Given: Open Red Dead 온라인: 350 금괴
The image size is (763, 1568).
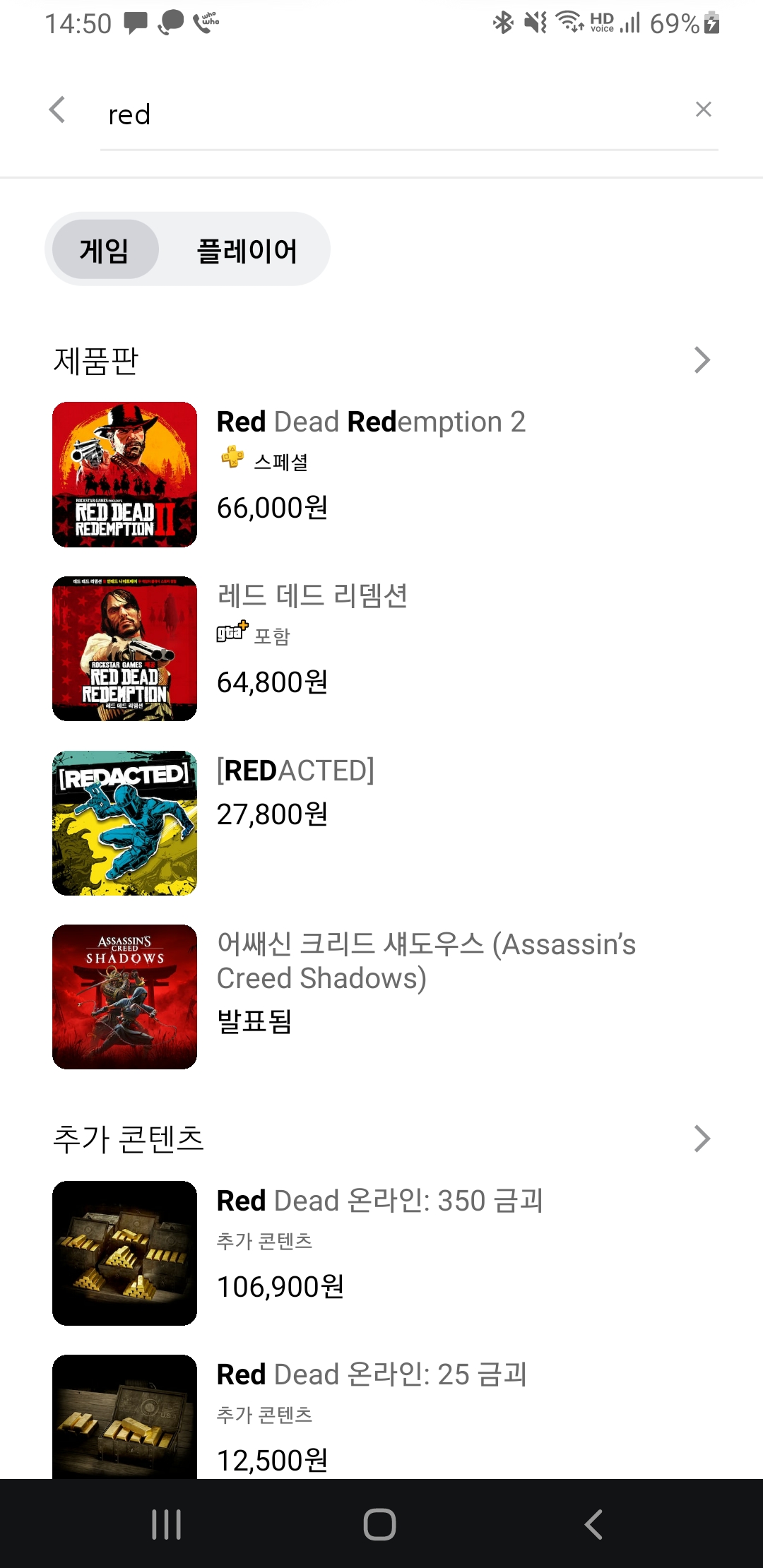Looking at the screenshot, I should (x=381, y=1253).
